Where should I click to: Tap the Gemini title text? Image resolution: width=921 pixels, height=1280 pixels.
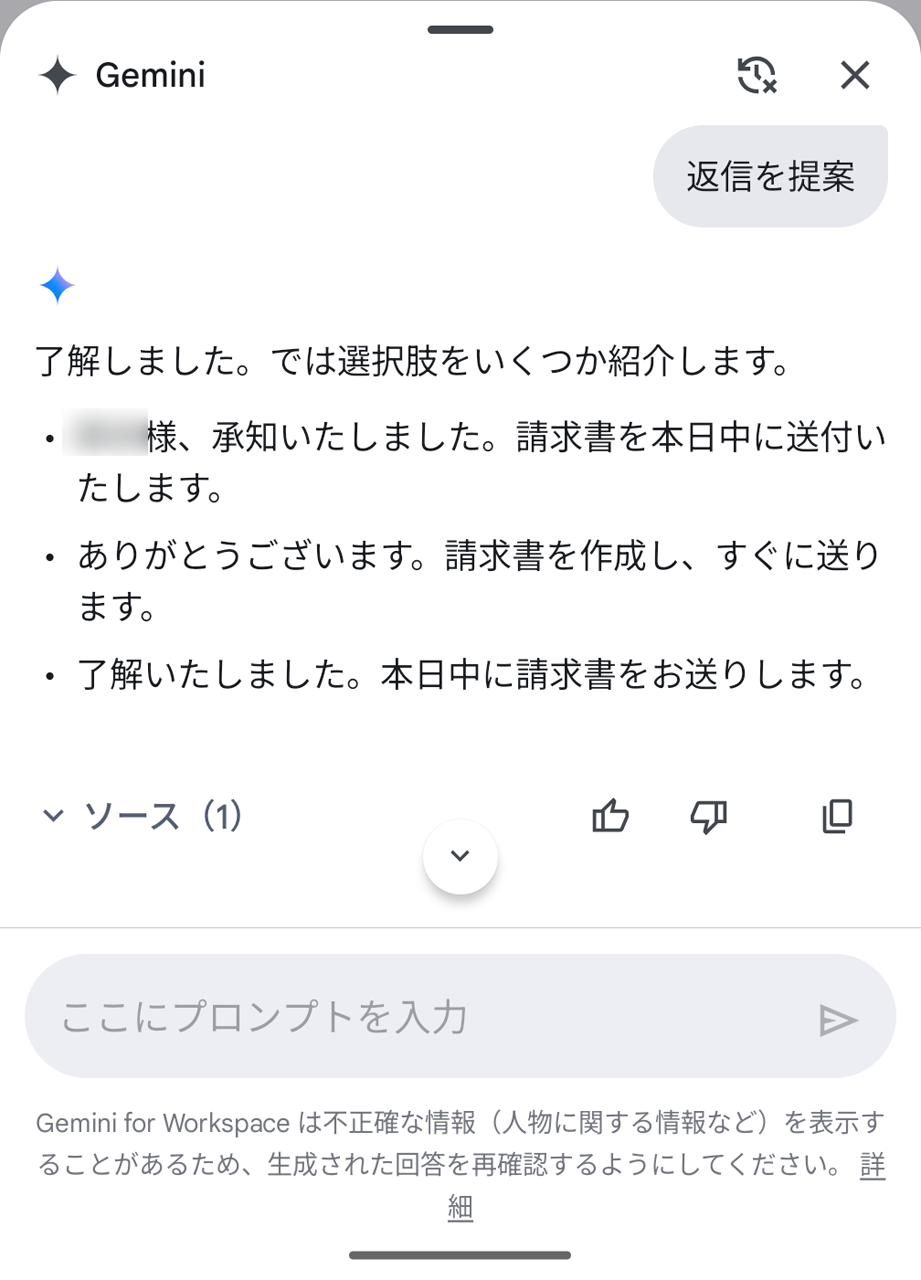coord(152,75)
